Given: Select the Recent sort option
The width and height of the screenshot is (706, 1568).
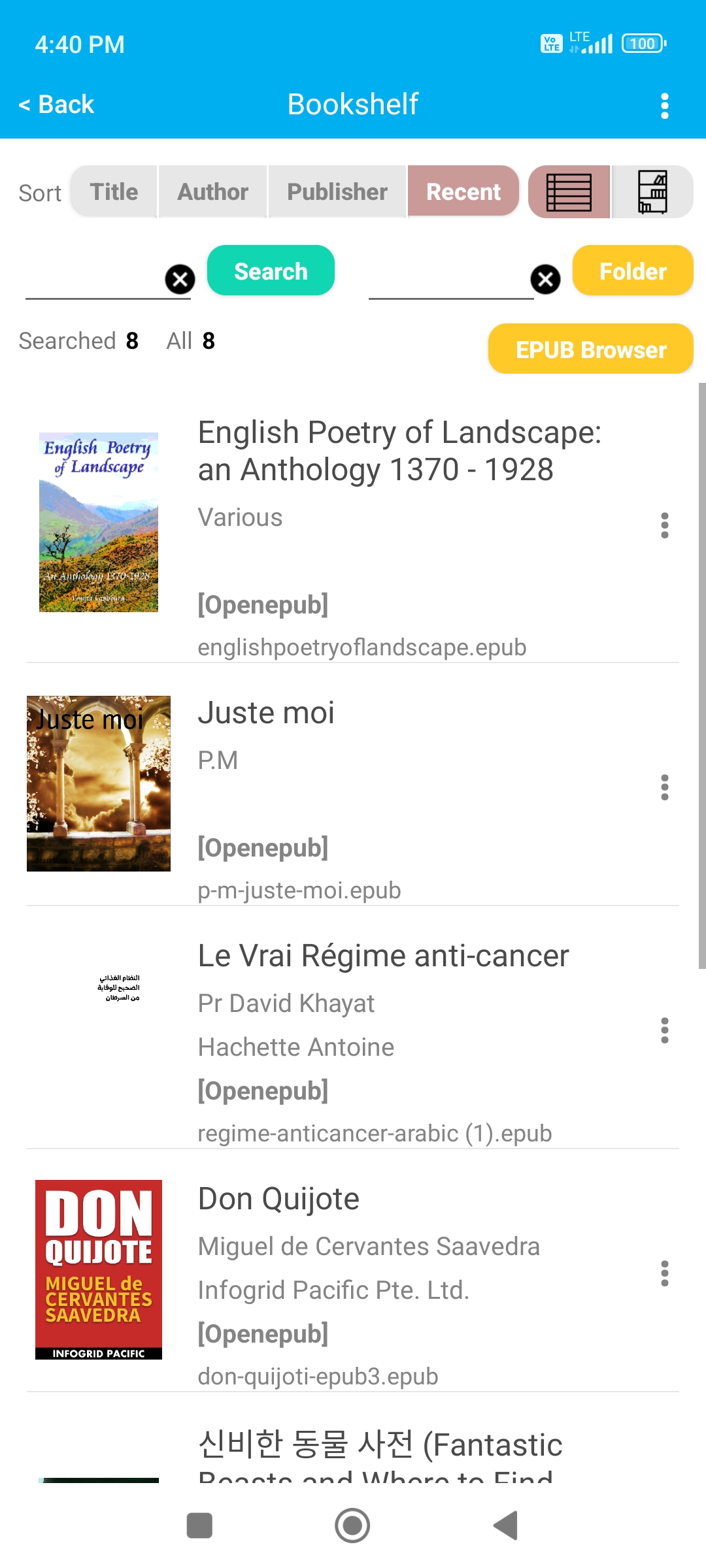Looking at the screenshot, I should click(x=463, y=191).
